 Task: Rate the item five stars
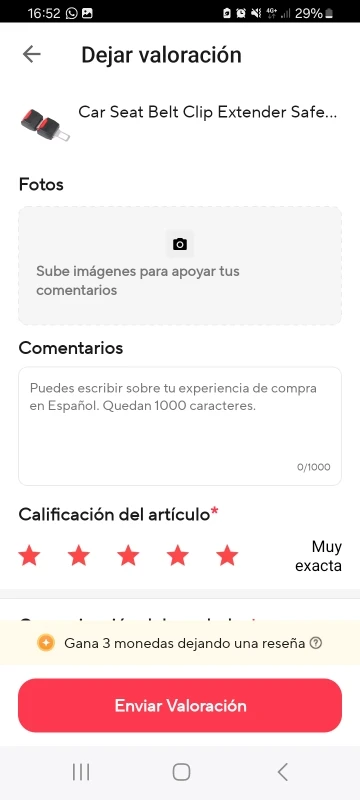227,555
